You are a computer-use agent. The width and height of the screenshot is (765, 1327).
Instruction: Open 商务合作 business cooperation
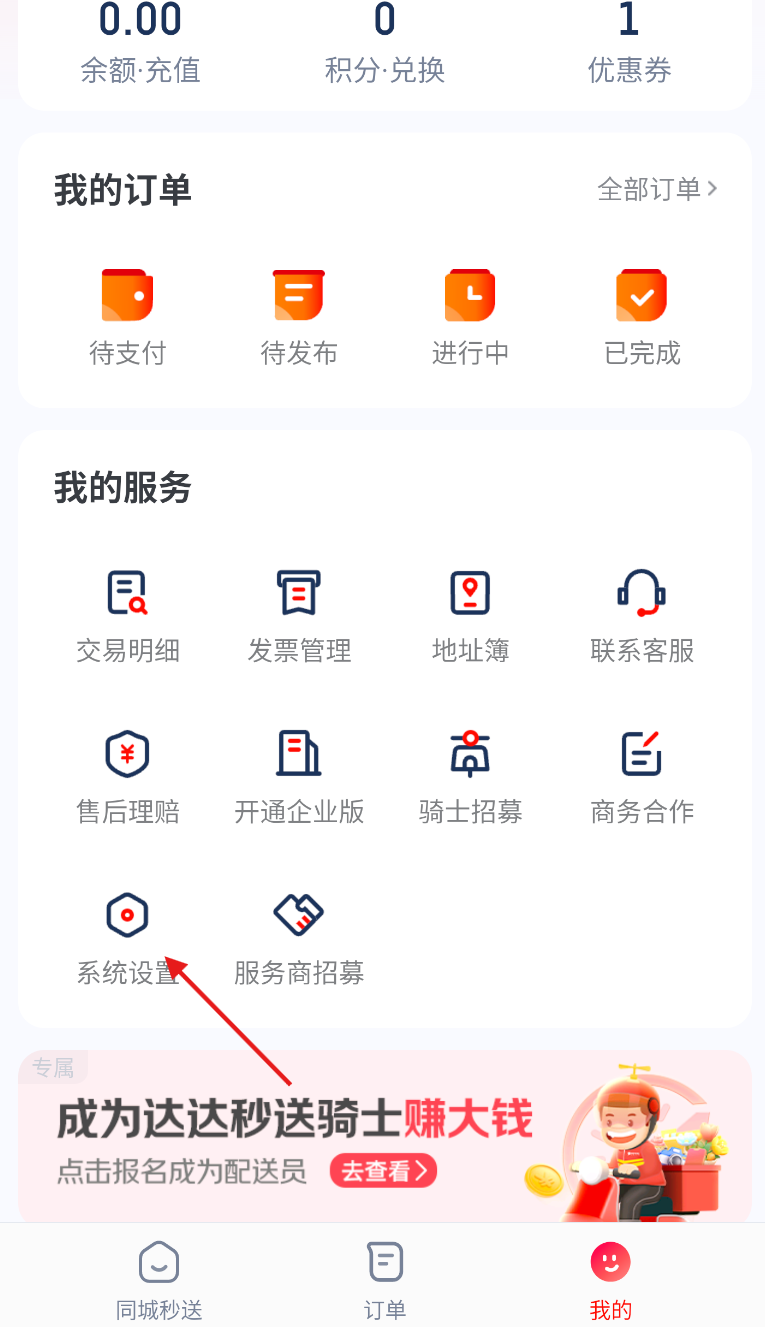[642, 777]
